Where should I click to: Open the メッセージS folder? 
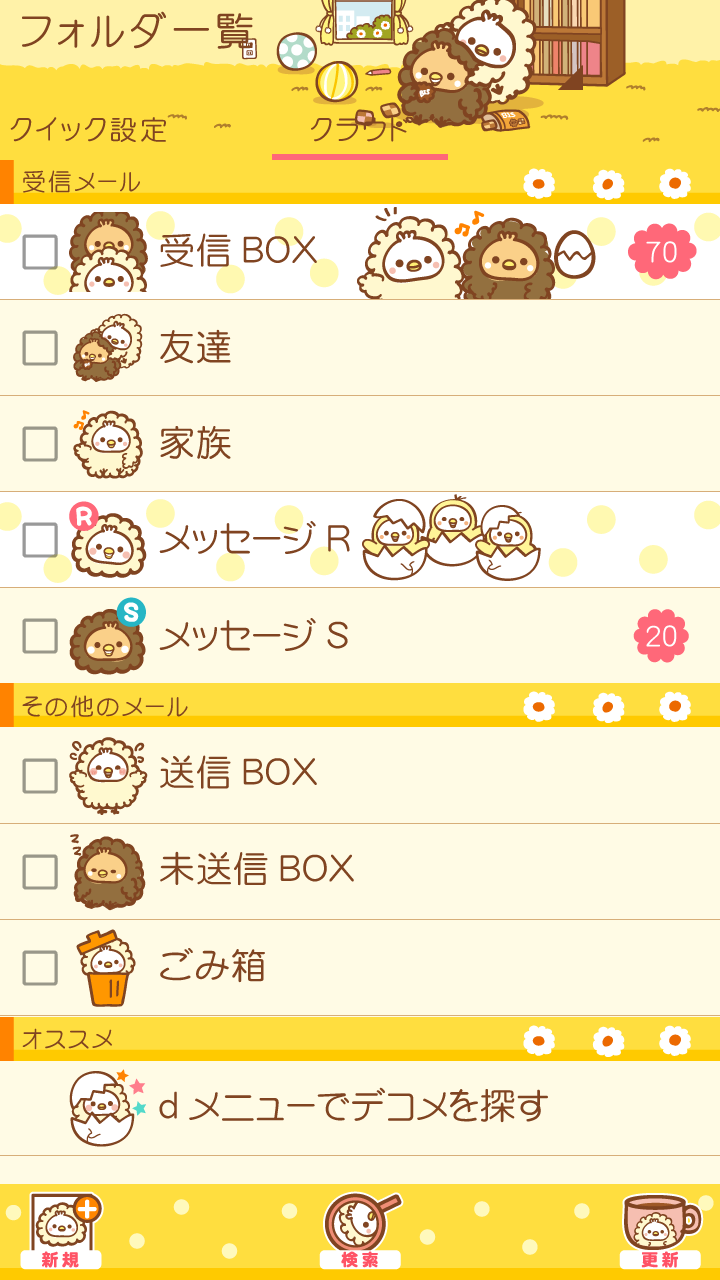(x=254, y=636)
